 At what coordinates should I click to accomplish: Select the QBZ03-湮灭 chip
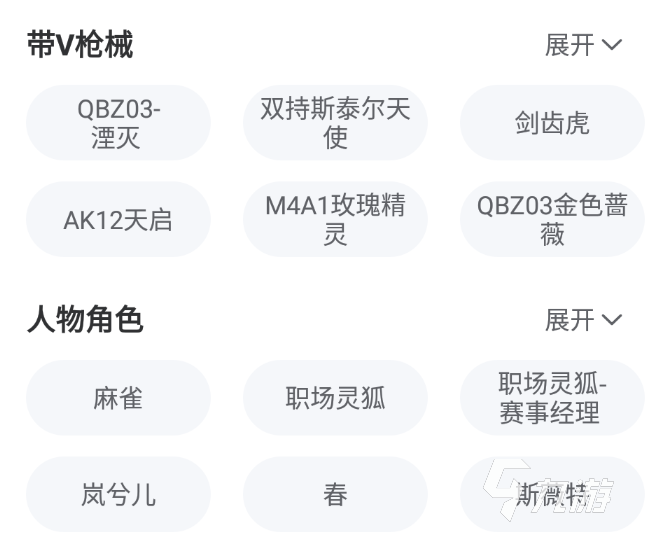118,124
